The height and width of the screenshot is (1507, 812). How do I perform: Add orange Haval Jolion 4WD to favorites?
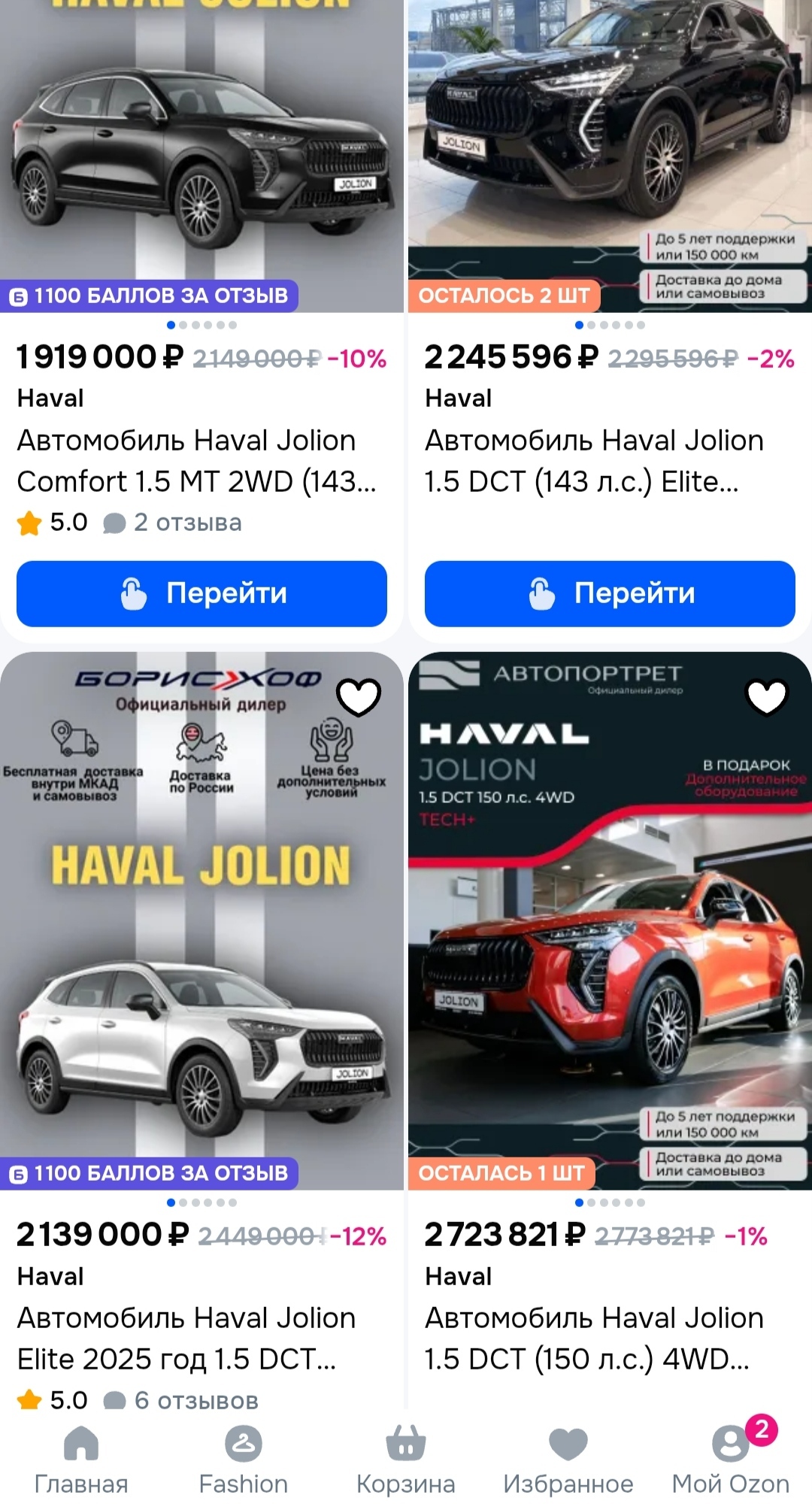767,696
